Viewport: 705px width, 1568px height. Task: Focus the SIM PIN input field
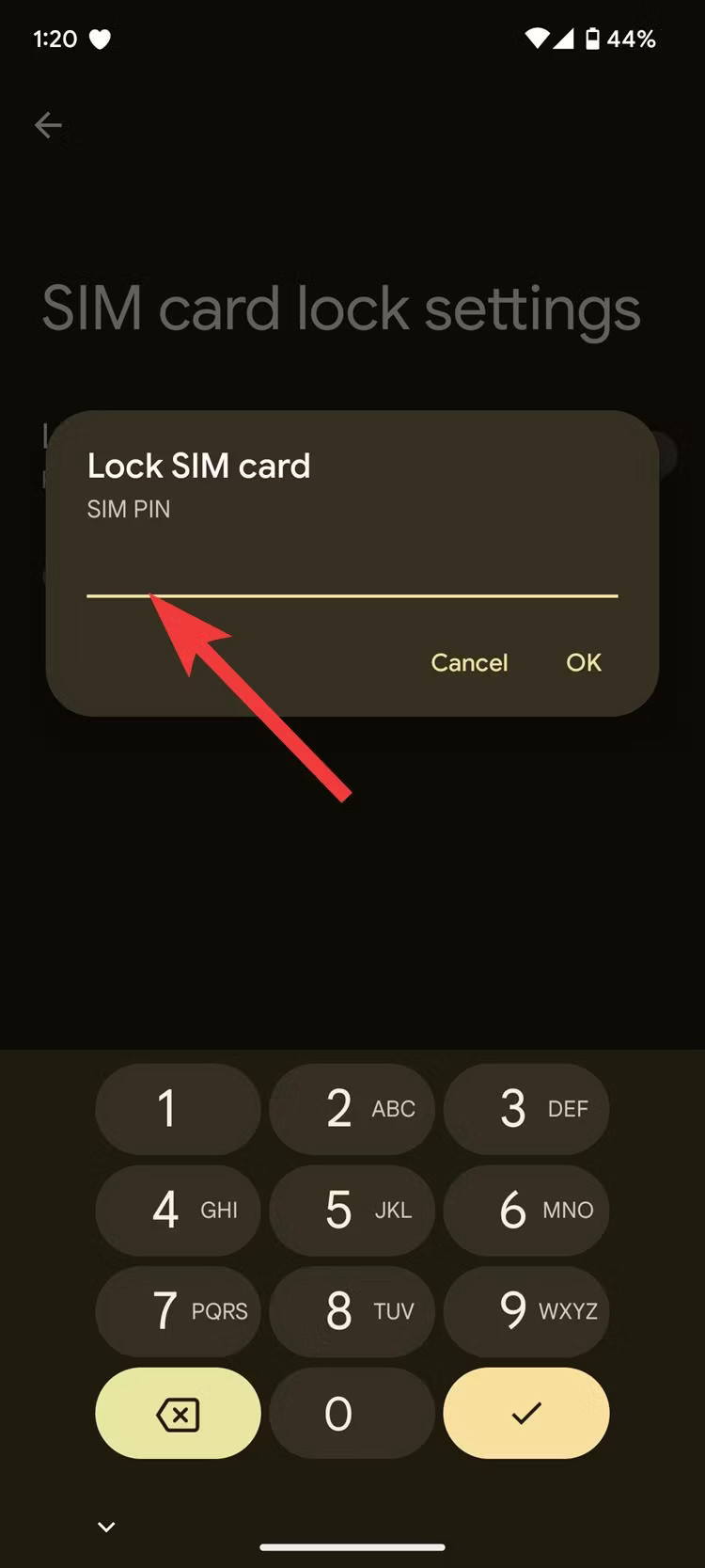pyautogui.click(x=352, y=569)
